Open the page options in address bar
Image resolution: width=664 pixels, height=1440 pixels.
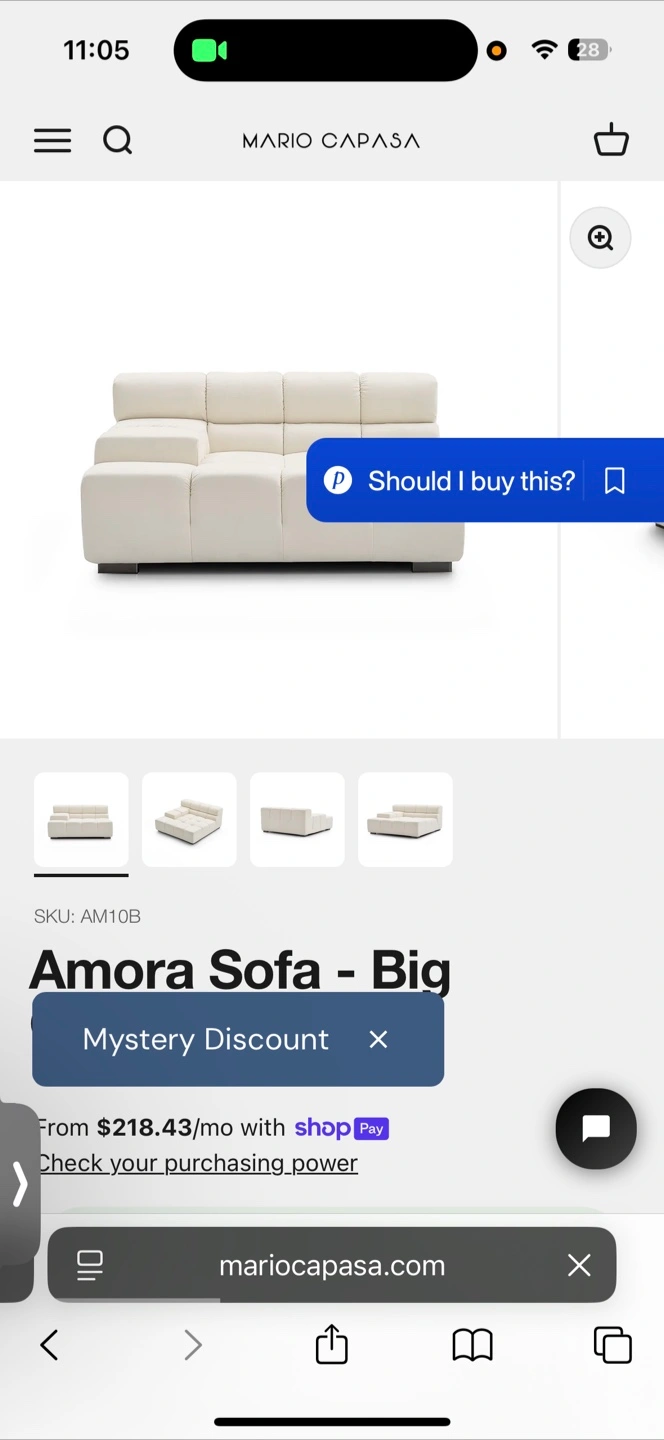[90, 1265]
